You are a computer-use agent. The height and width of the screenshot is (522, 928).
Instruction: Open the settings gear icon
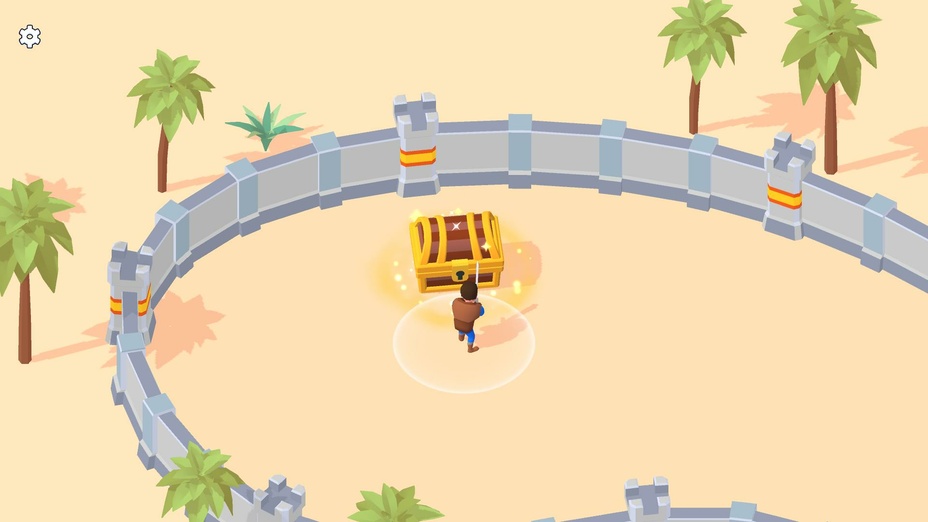pos(30,37)
